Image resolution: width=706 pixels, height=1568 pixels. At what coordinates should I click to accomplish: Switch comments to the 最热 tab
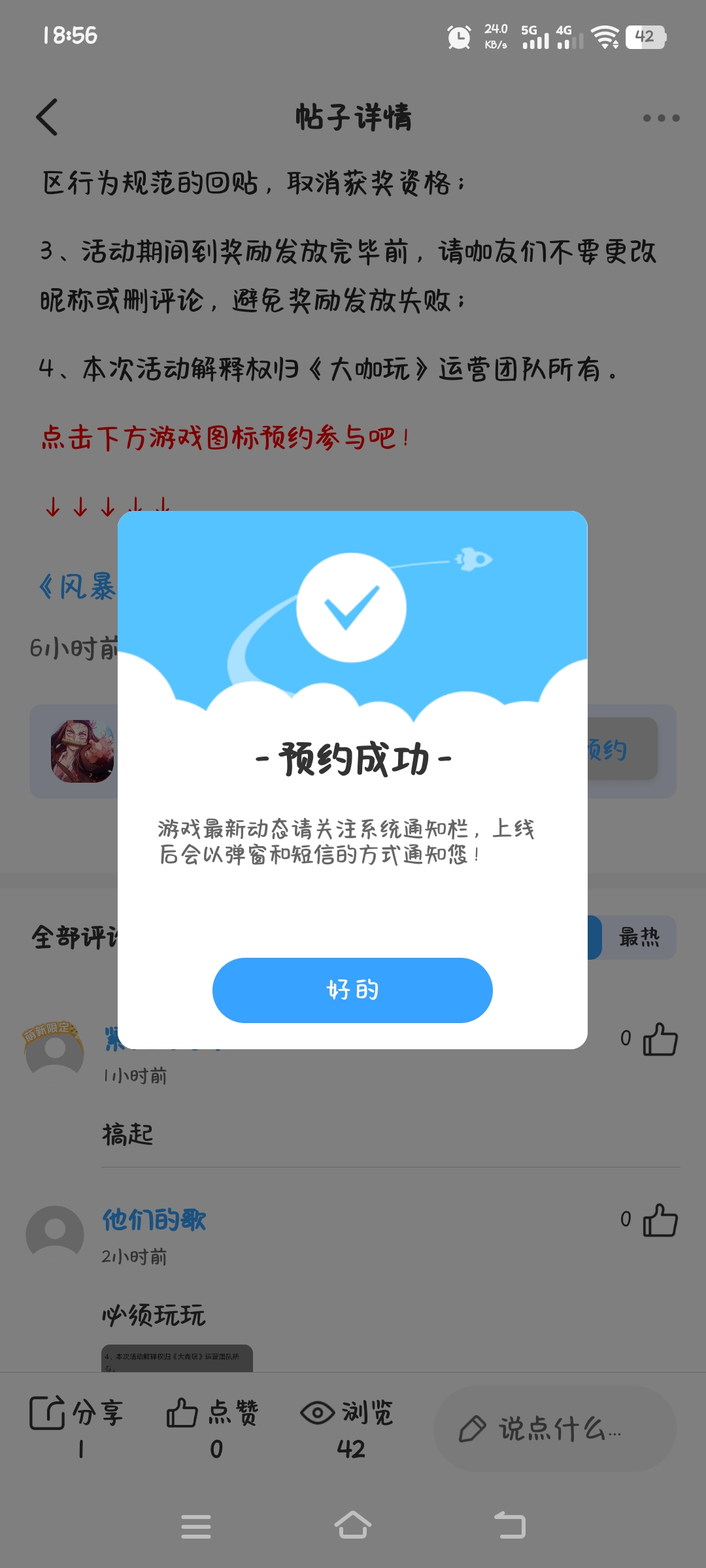[639, 938]
